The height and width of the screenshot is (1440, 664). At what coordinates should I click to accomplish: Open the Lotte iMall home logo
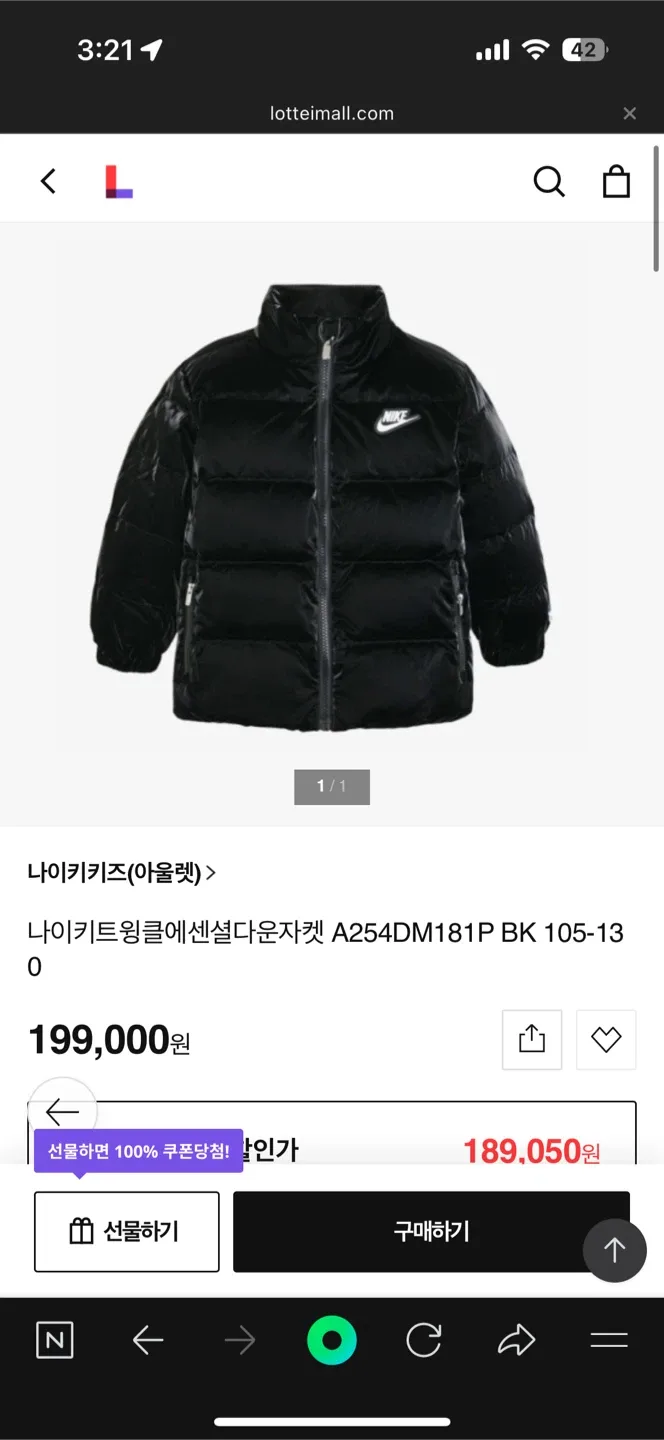119,182
